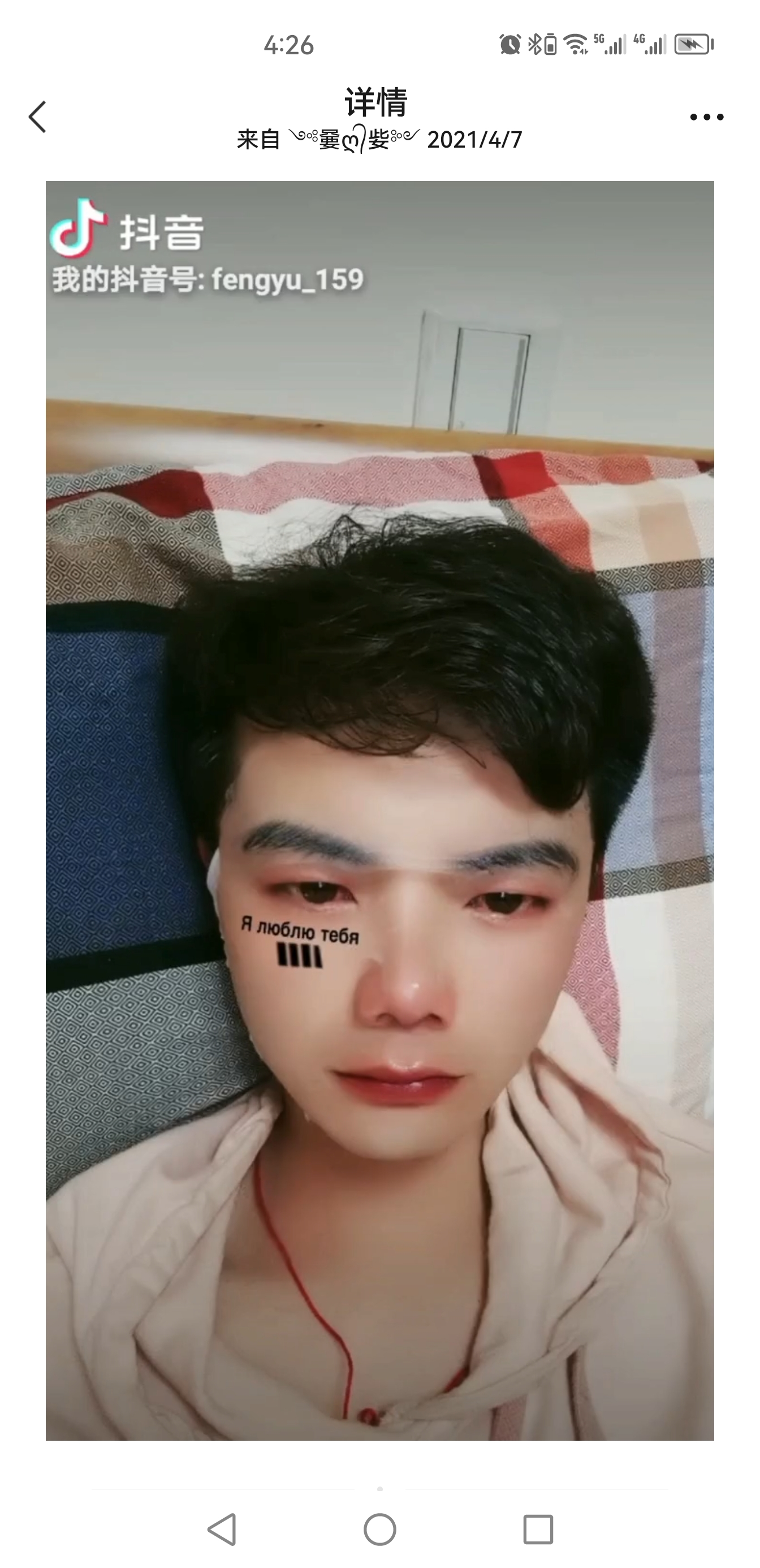760x1568 pixels.
Task: Go back from the 详情 screen
Action: coord(38,117)
